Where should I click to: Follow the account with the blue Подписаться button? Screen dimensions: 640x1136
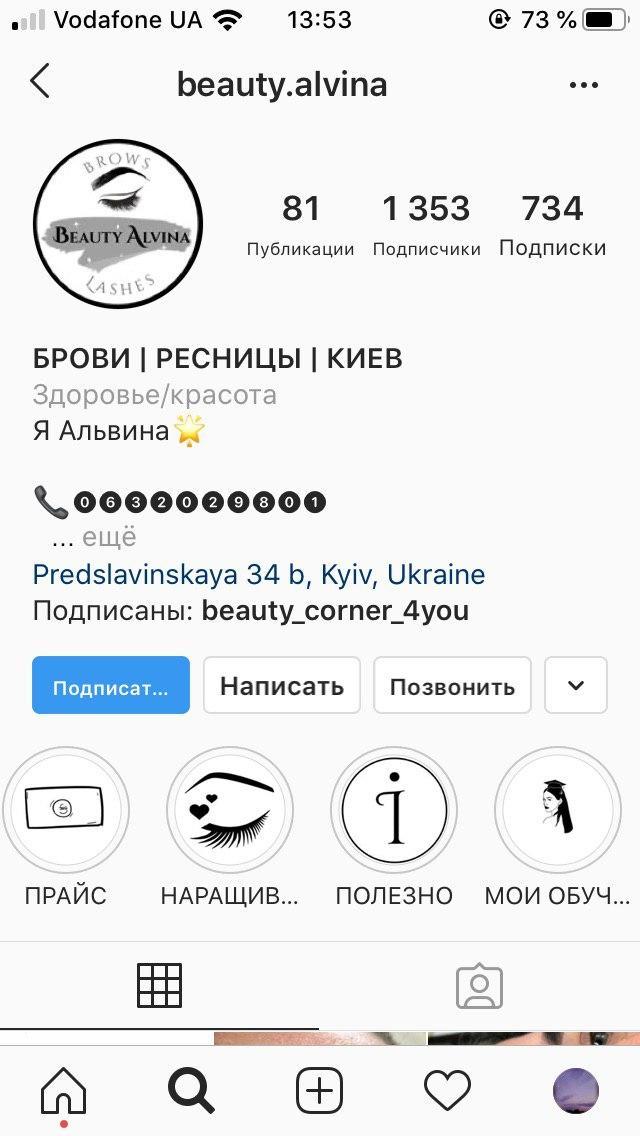point(111,685)
